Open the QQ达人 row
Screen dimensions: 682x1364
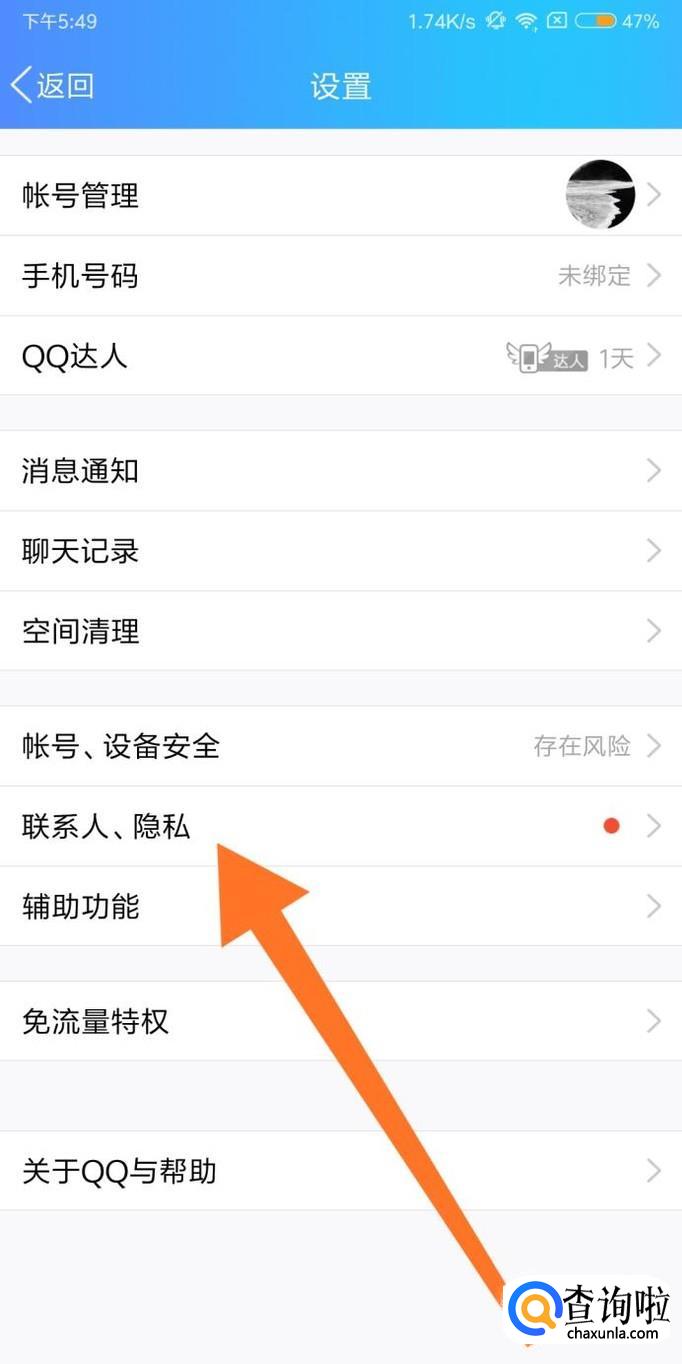pos(341,356)
